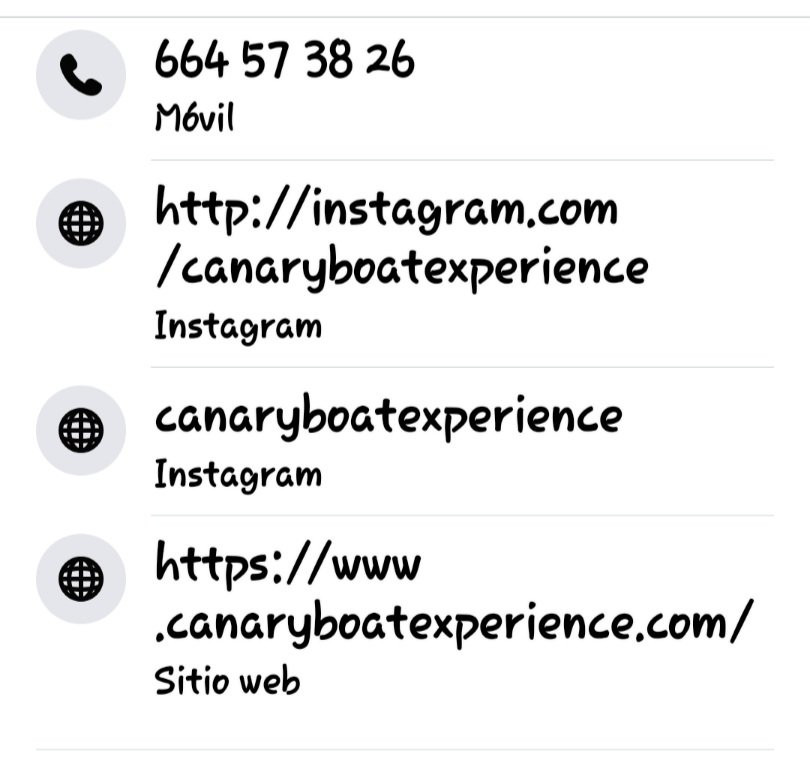The image size is (810, 775).
Task: Open the www.canaryboatexperience.com Sitio web link
Action: point(450,597)
